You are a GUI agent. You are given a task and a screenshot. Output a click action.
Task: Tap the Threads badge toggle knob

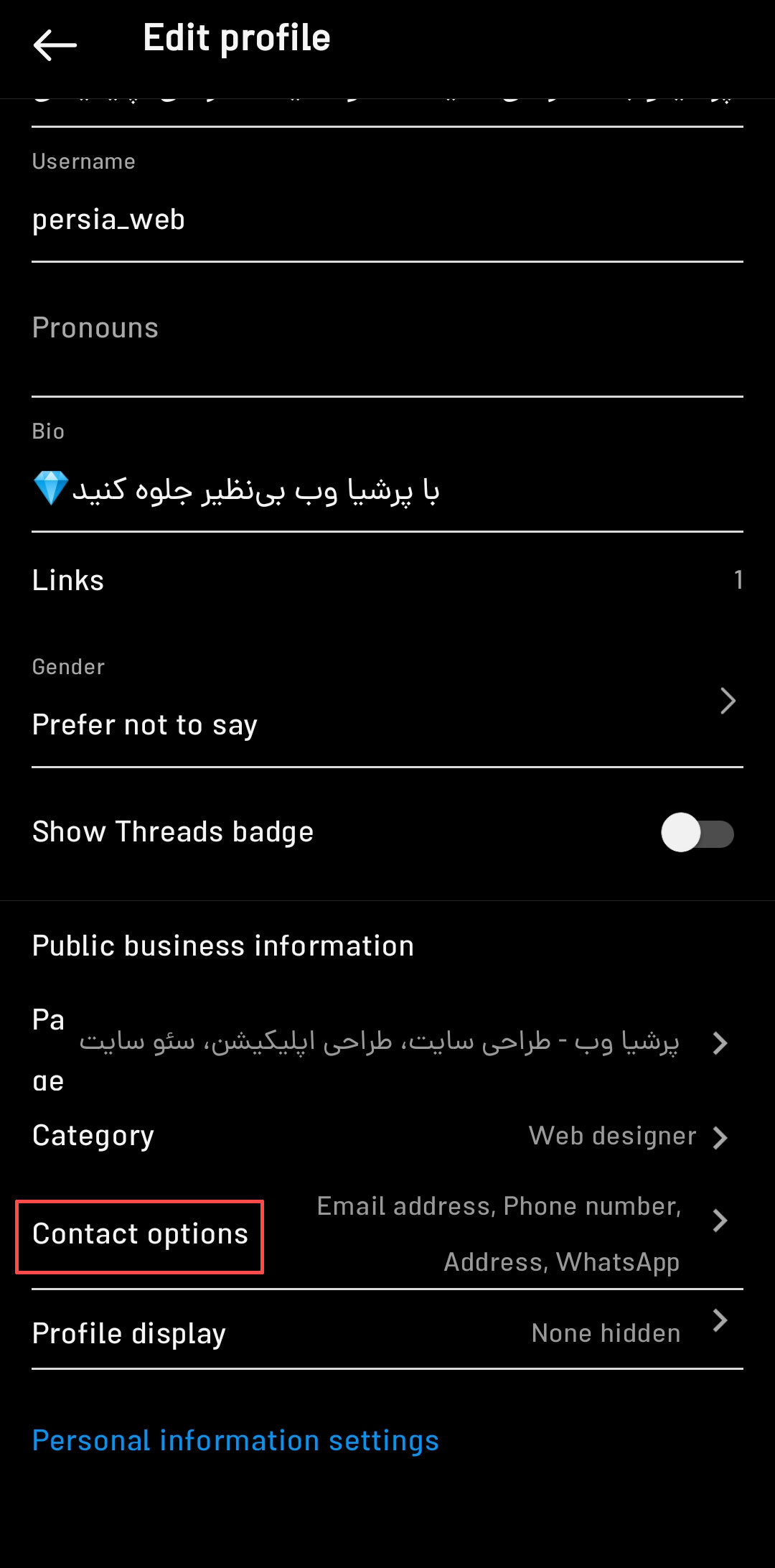pos(680,833)
